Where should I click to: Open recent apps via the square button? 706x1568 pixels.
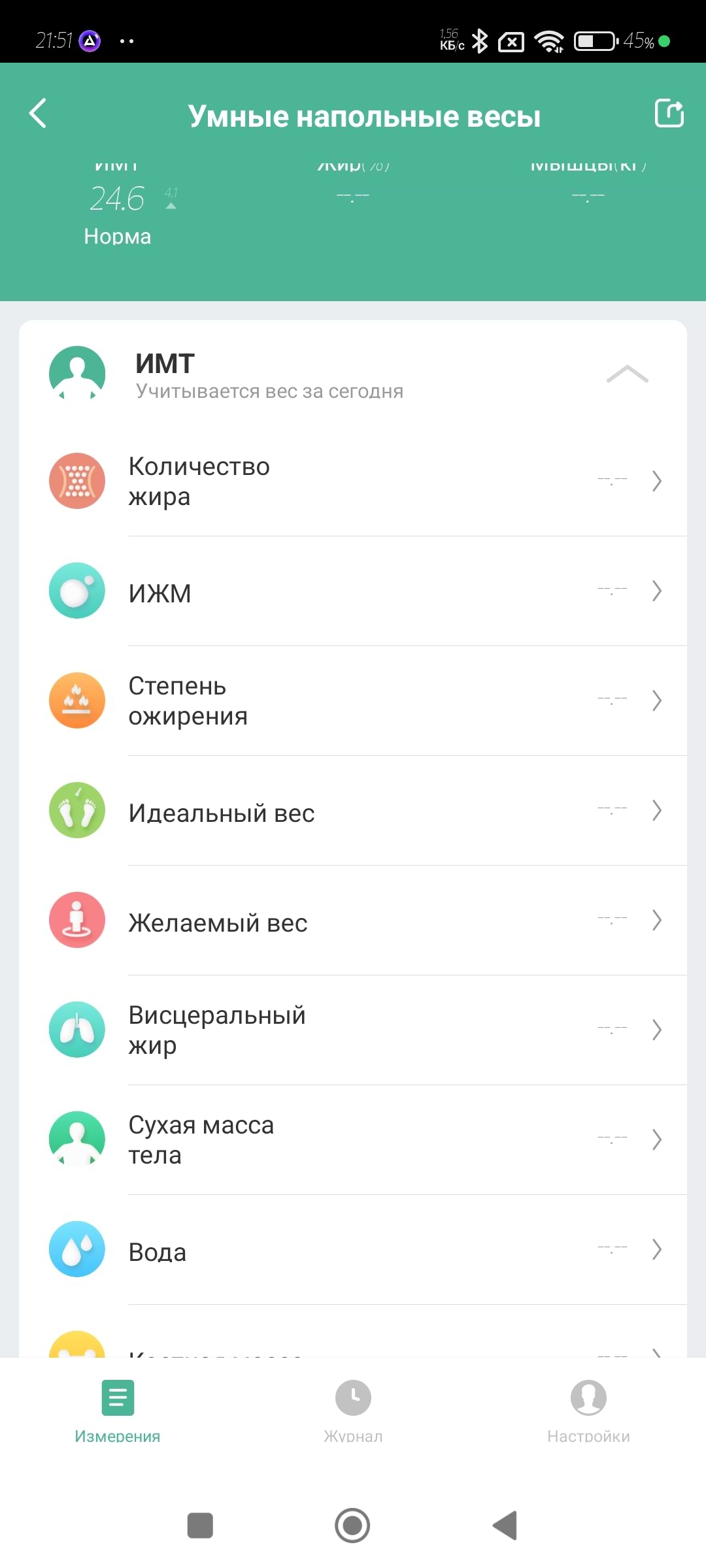pos(200,1526)
